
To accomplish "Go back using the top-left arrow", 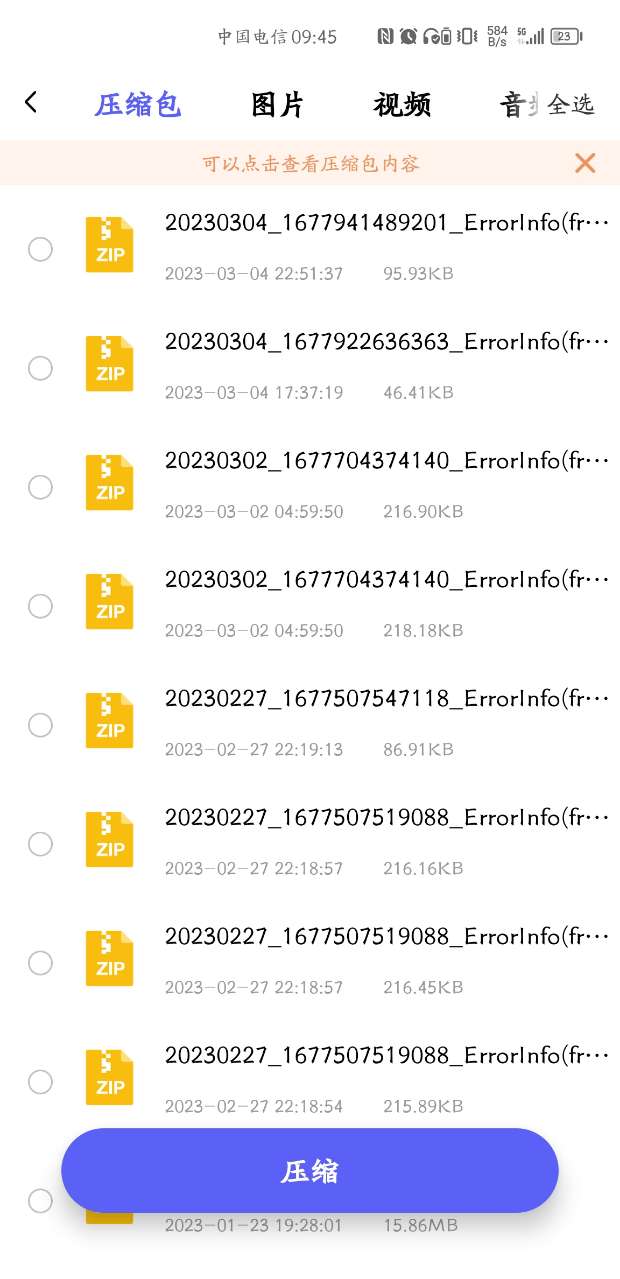I will pos(31,102).
